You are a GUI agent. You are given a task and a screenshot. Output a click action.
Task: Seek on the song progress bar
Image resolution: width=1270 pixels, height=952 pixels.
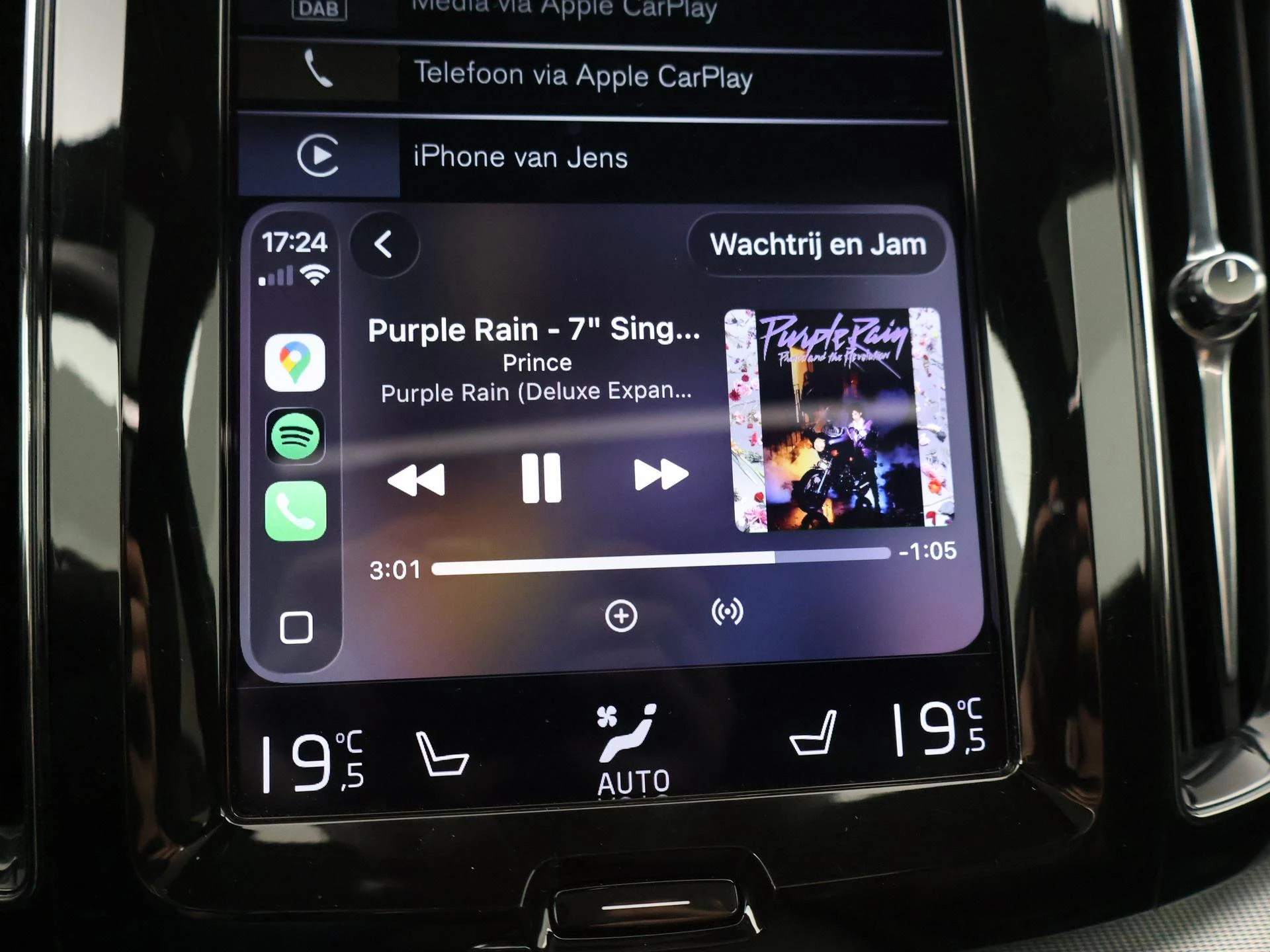pyautogui.click(x=661, y=562)
